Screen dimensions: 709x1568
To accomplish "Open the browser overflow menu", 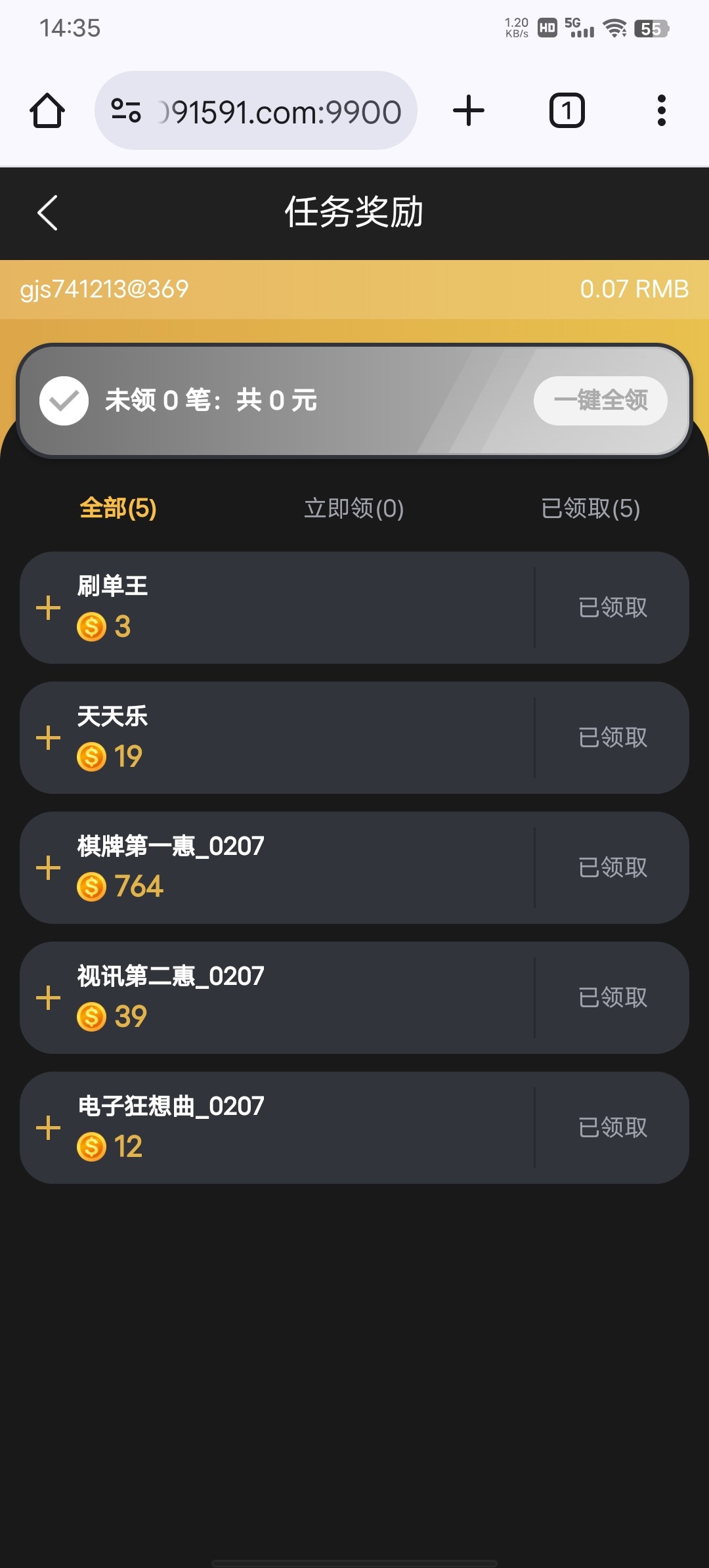I will click(x=661, y=110).
